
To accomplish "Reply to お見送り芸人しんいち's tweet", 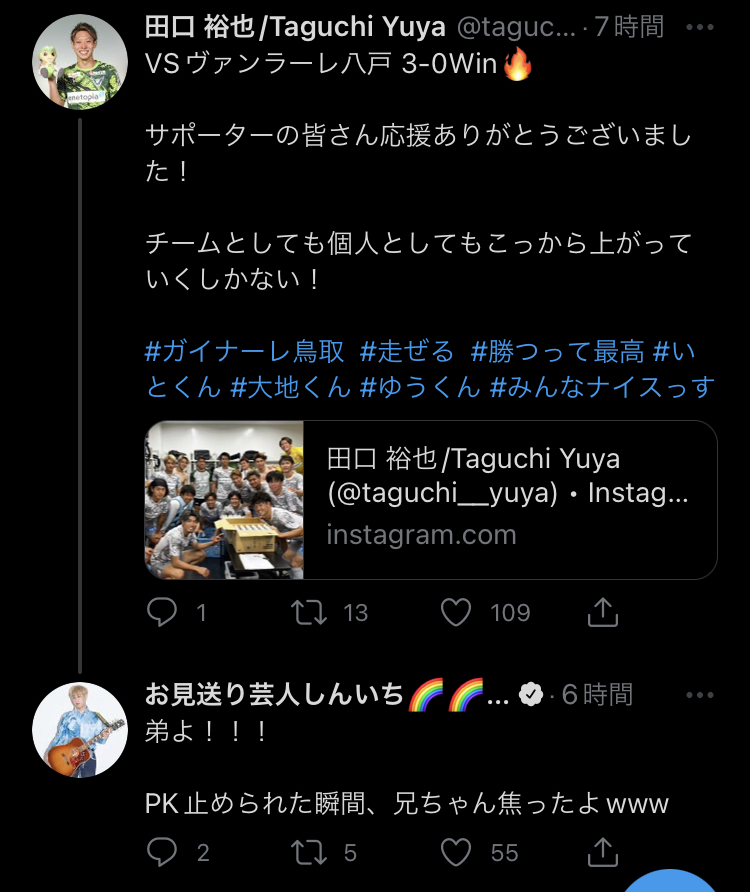I will [x=162, y=852].
